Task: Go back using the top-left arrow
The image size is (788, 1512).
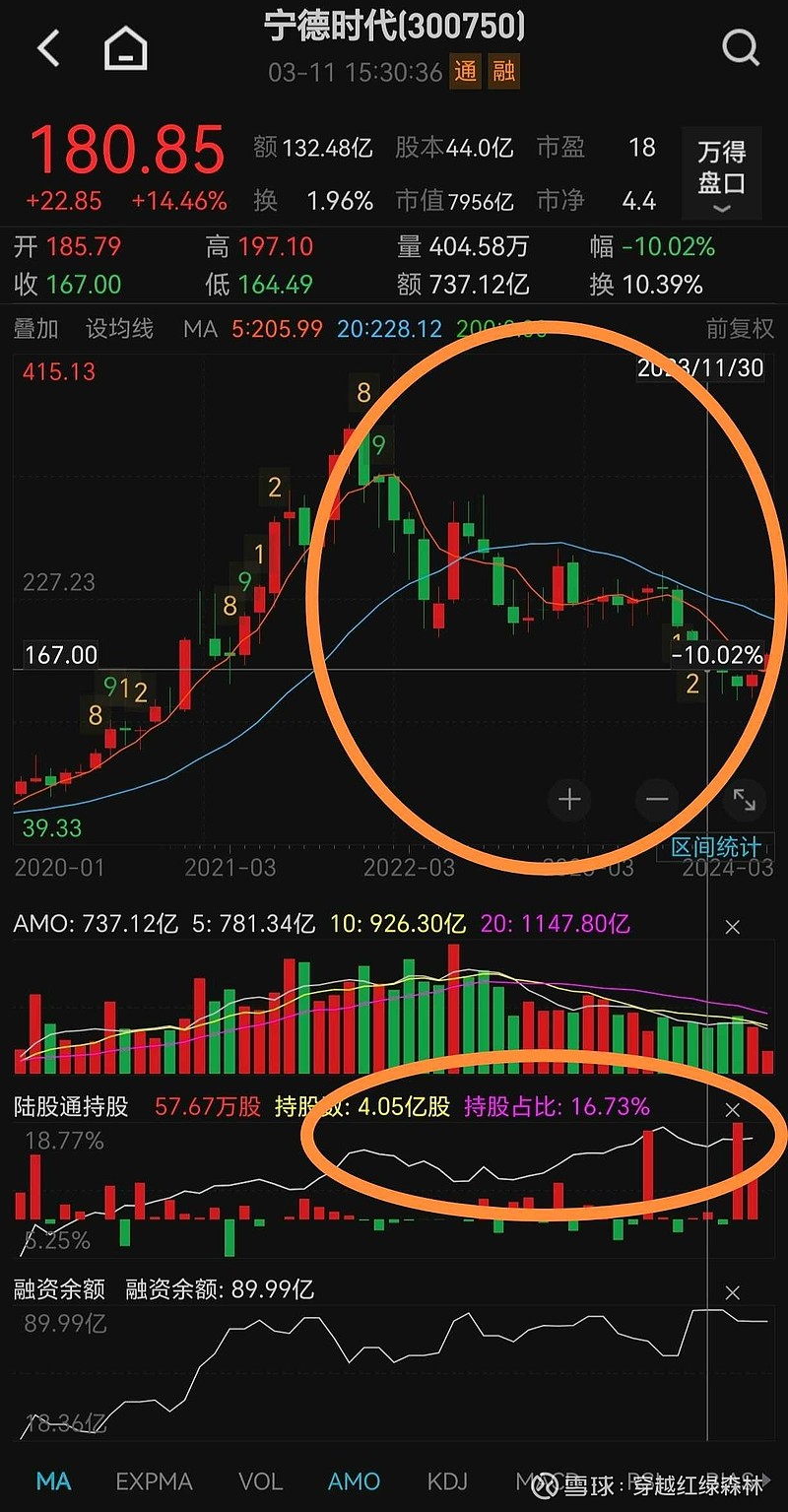Action: (47, 47)
